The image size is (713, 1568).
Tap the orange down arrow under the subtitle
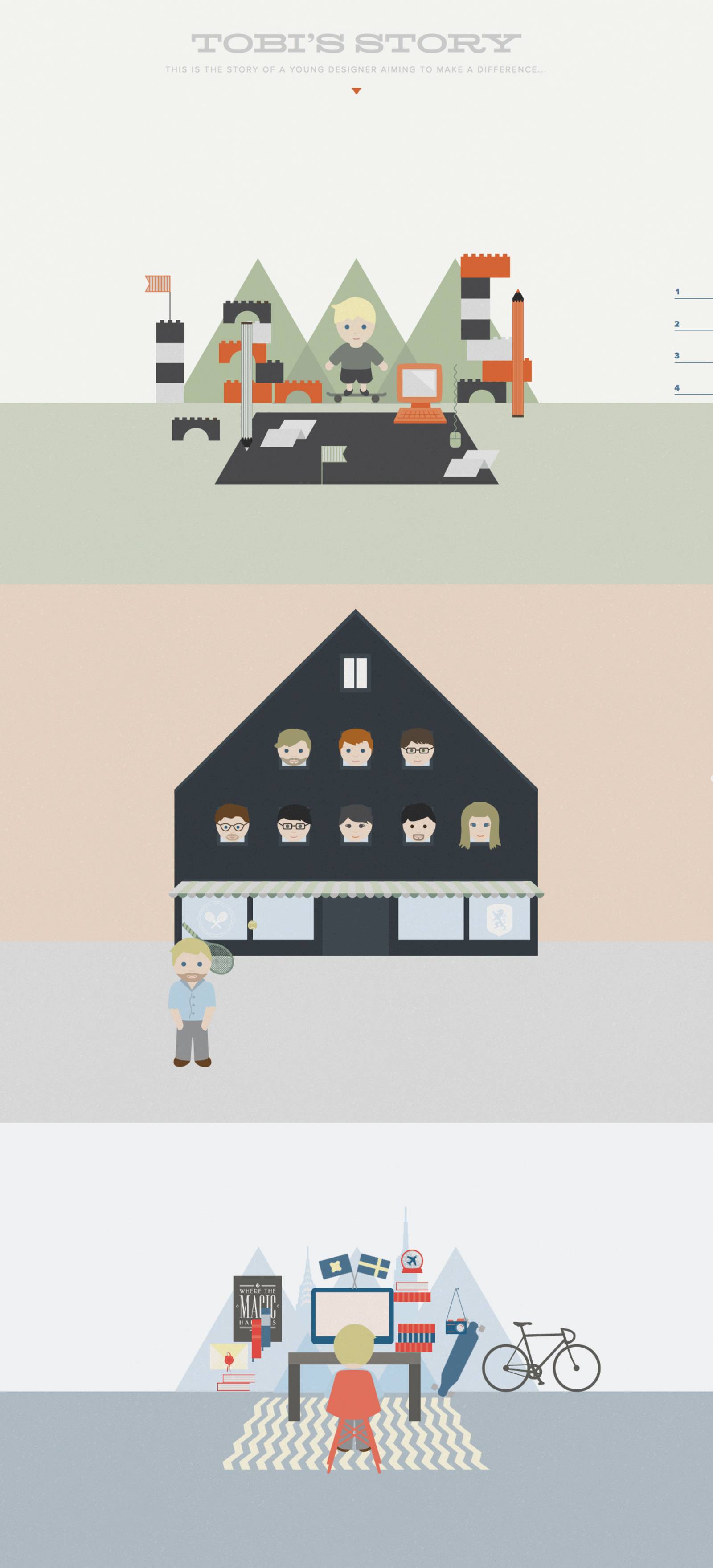pyautogui.click(x=356, y=91)
